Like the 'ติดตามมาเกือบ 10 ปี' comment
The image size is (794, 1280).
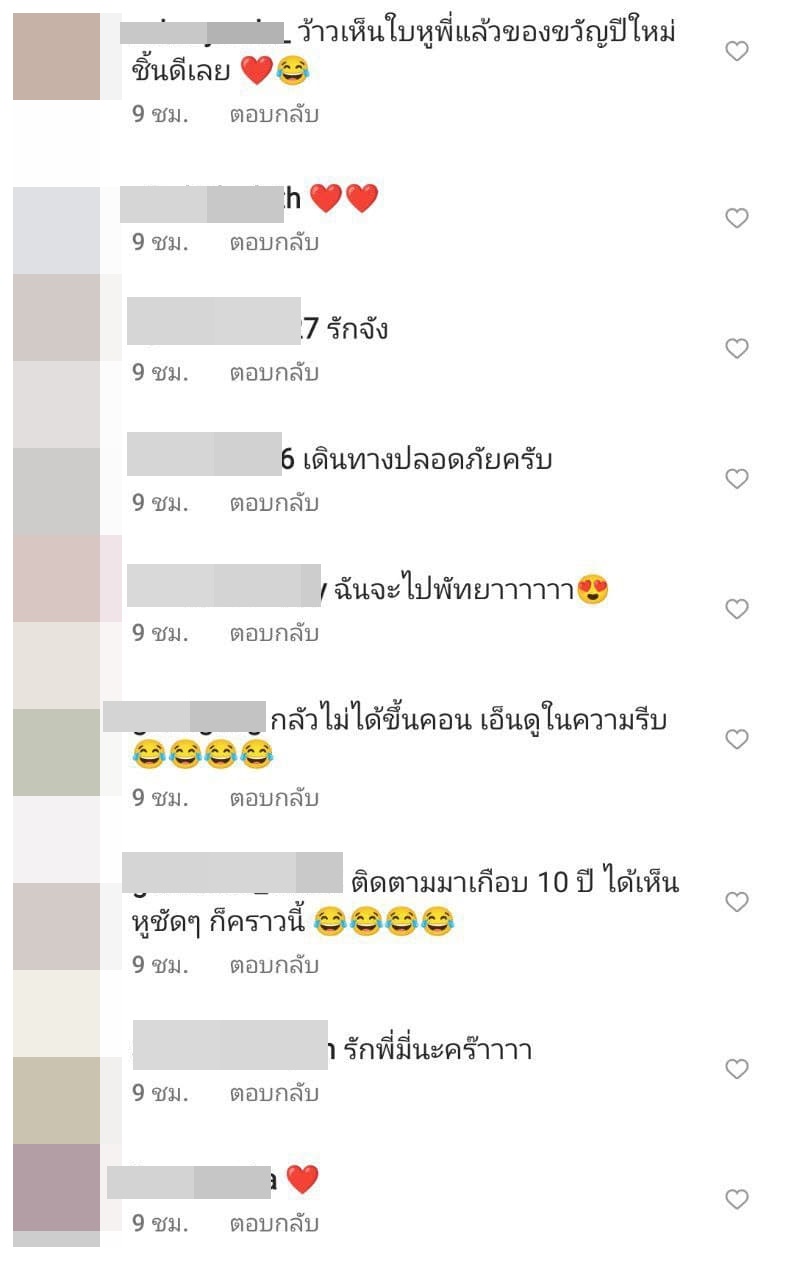(x=736, y=902)
